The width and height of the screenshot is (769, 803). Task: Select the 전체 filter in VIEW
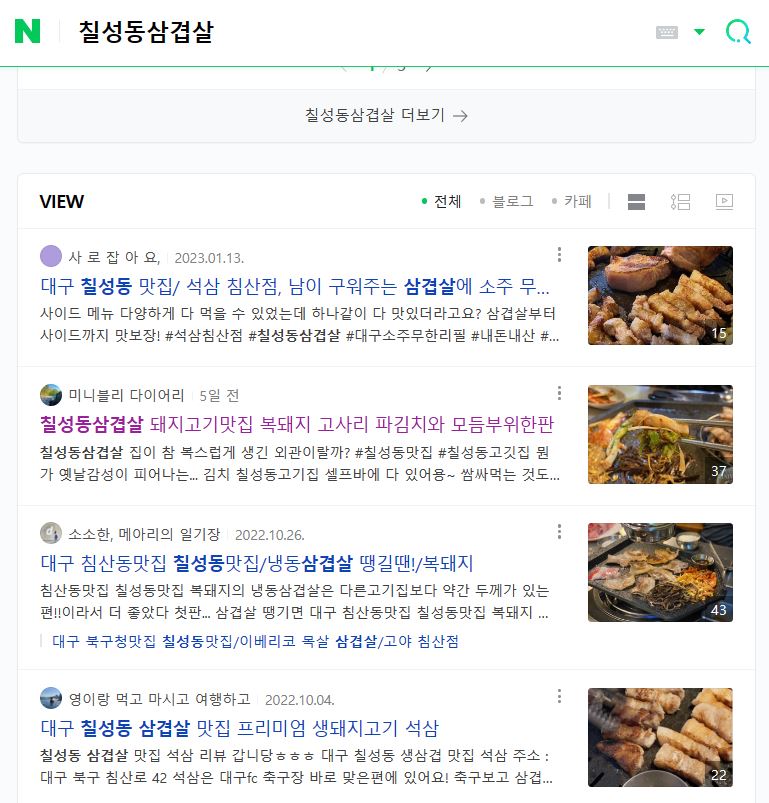click(x=442, y=201)
